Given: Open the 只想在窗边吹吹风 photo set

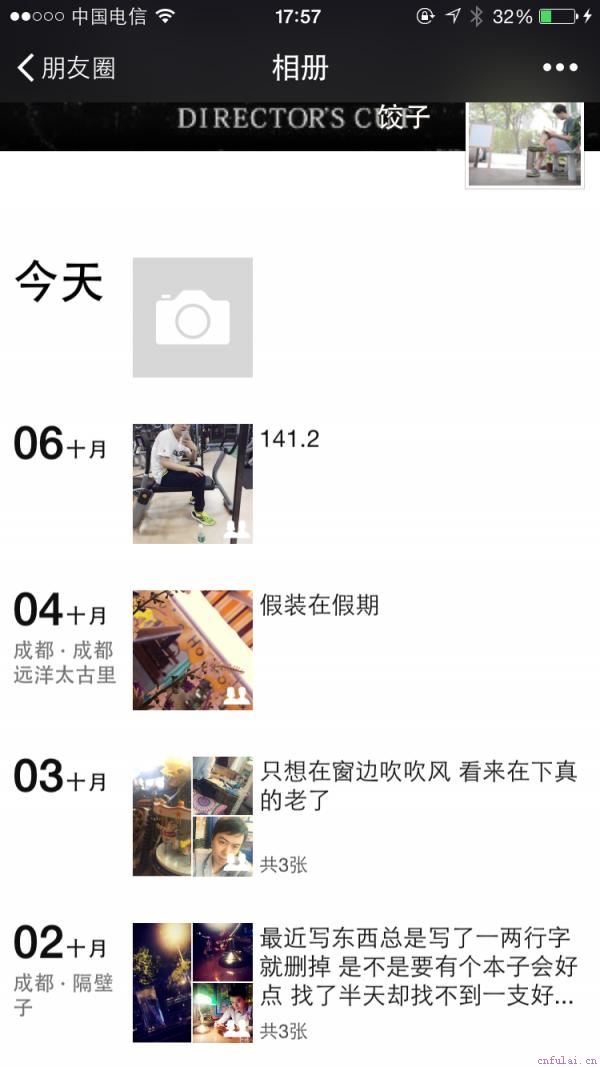Looking at the screenshot, I should (x=193, y=816).
